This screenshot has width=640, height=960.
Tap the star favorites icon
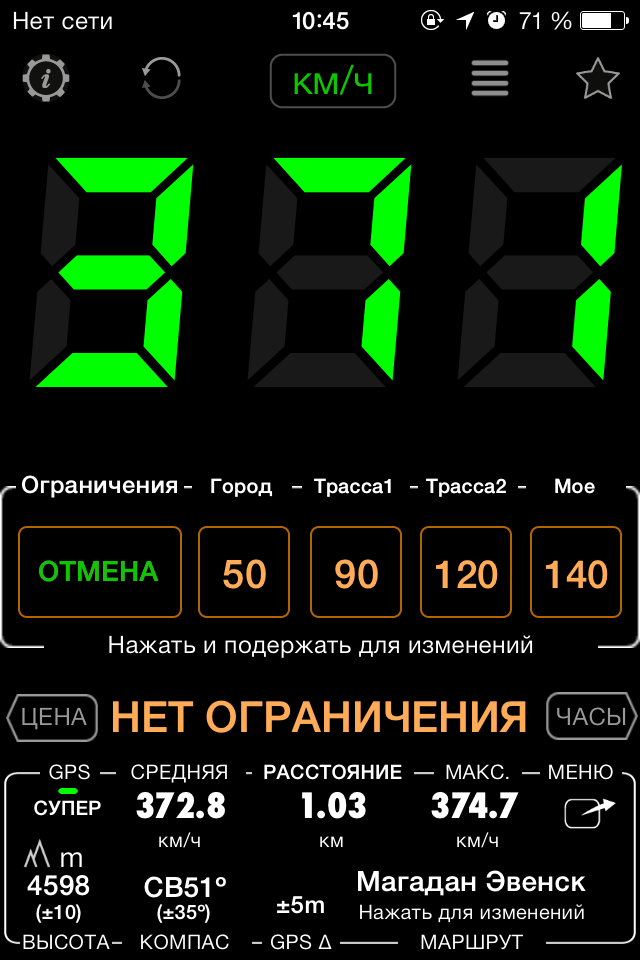pos(598,79)
